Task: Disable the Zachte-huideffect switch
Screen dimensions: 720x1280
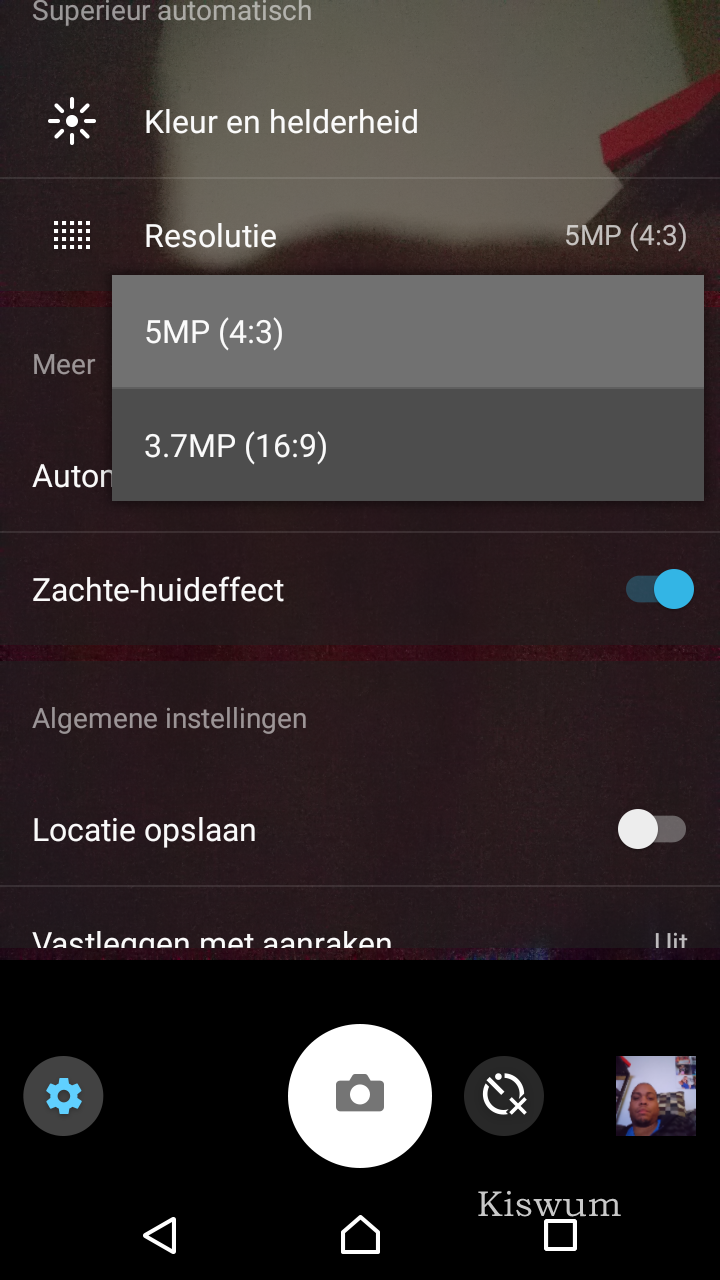Action: tap(659, 589)
